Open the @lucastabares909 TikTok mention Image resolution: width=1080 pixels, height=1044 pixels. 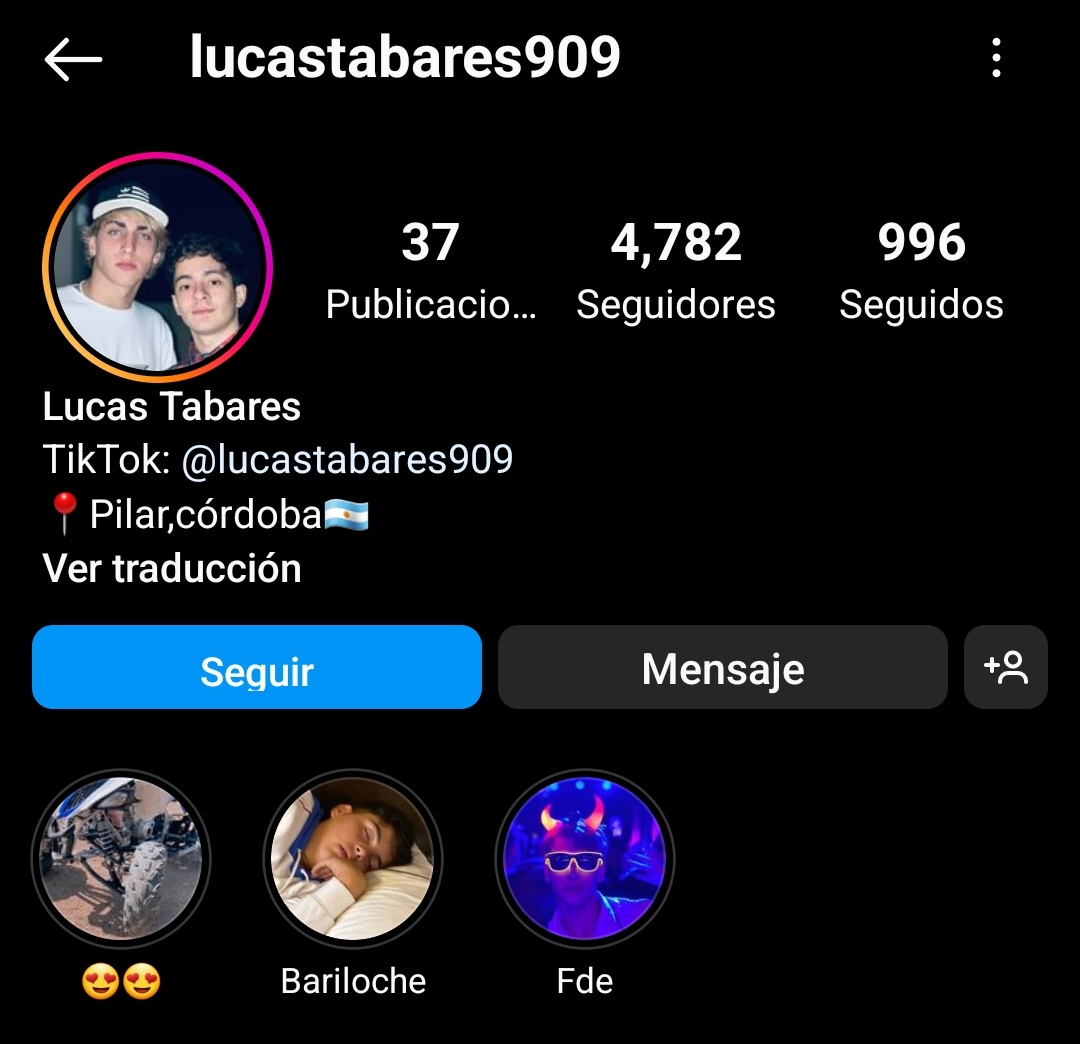[x=347, y=459]
